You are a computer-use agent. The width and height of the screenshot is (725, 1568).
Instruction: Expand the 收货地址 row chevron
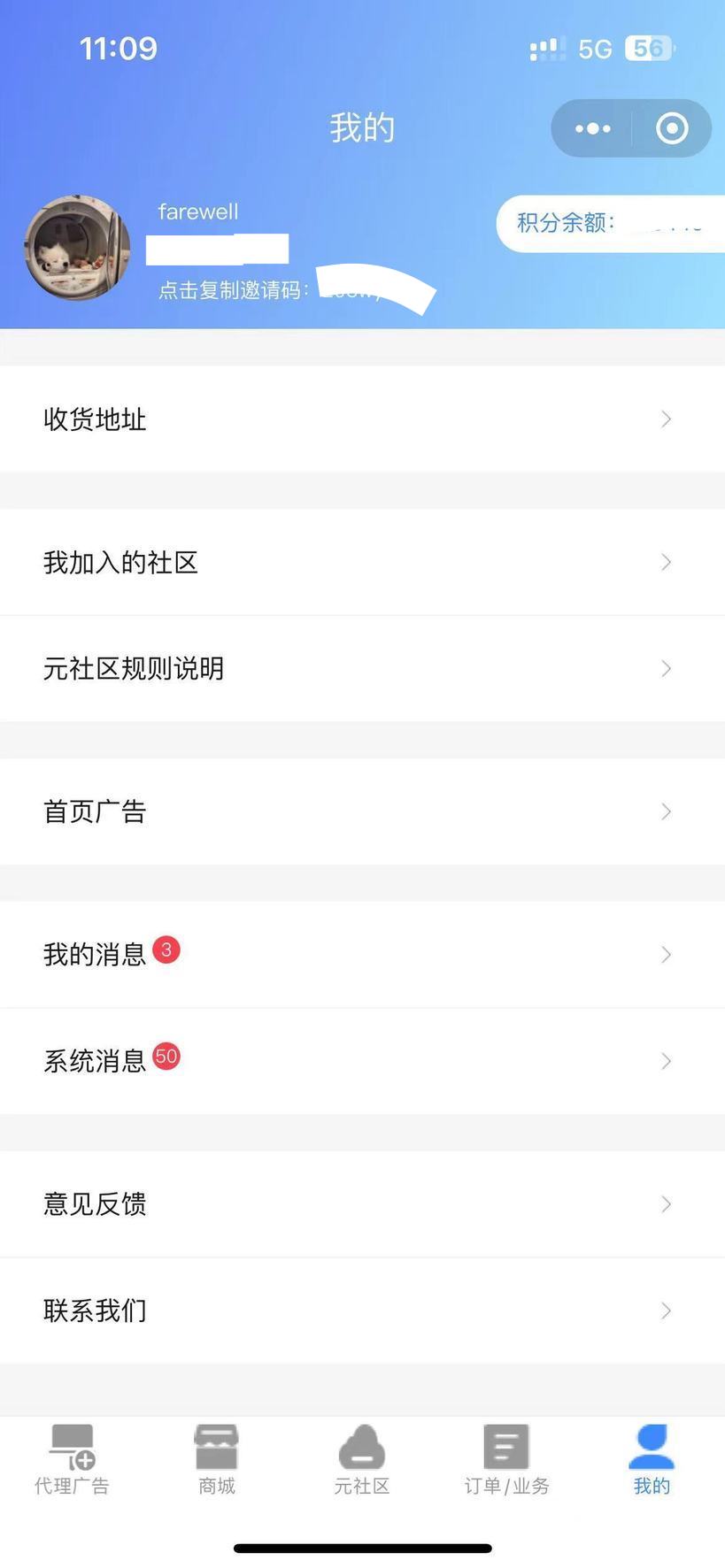[667, 419]
